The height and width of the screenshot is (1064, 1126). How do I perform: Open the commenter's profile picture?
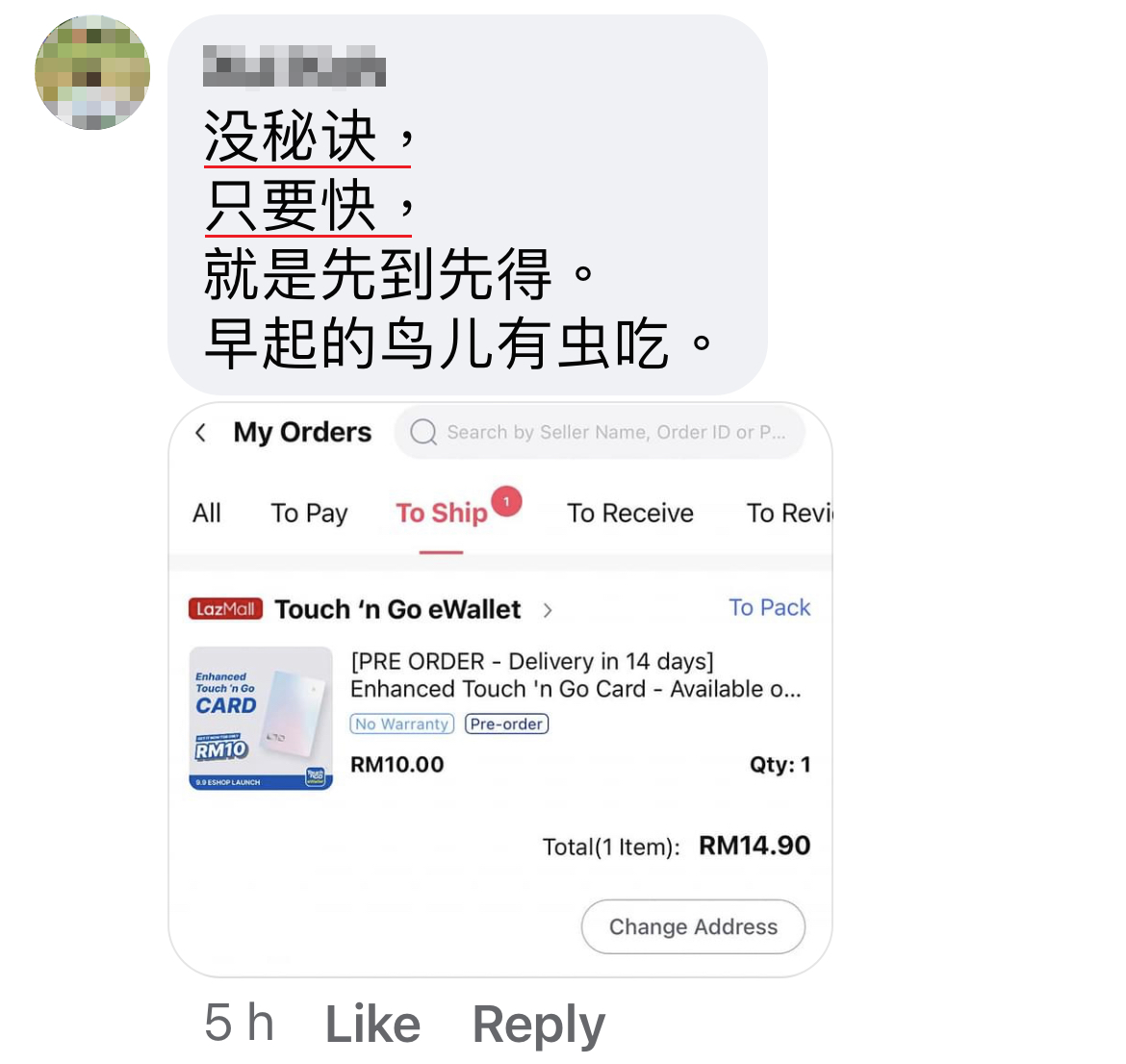coord(92,72)
